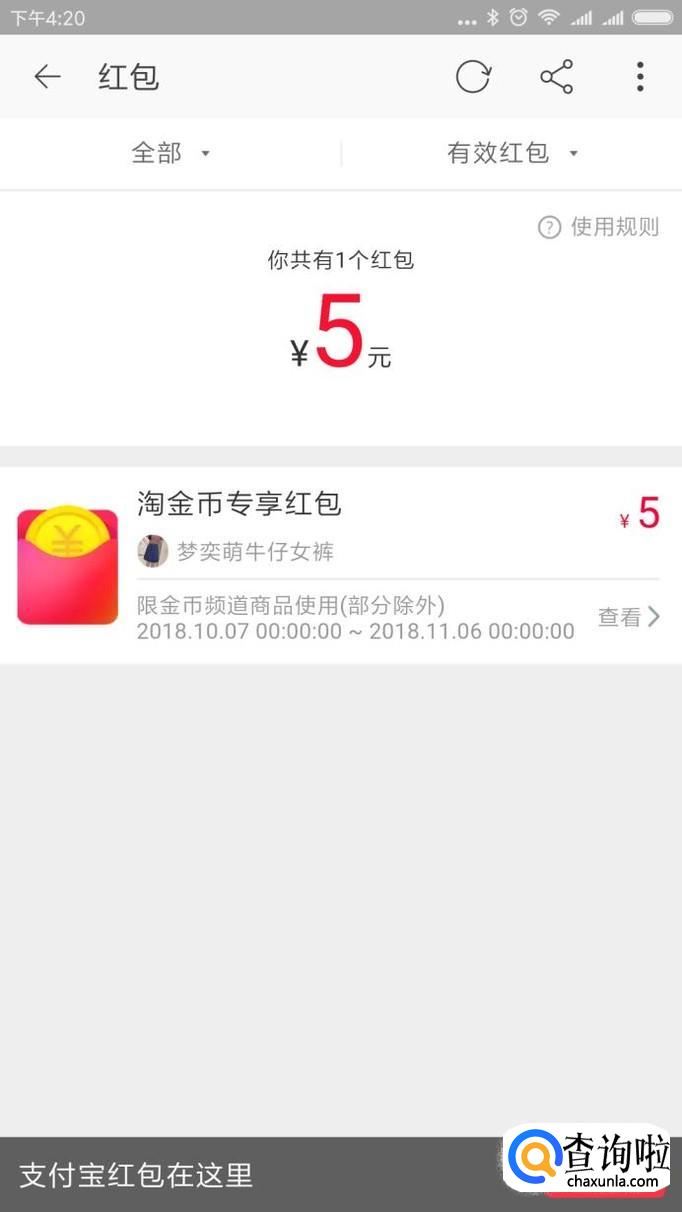682x1212 pixels.
Task: Open the 支付宝红包在这里 banner
Action: click(x=250, y=1175)
